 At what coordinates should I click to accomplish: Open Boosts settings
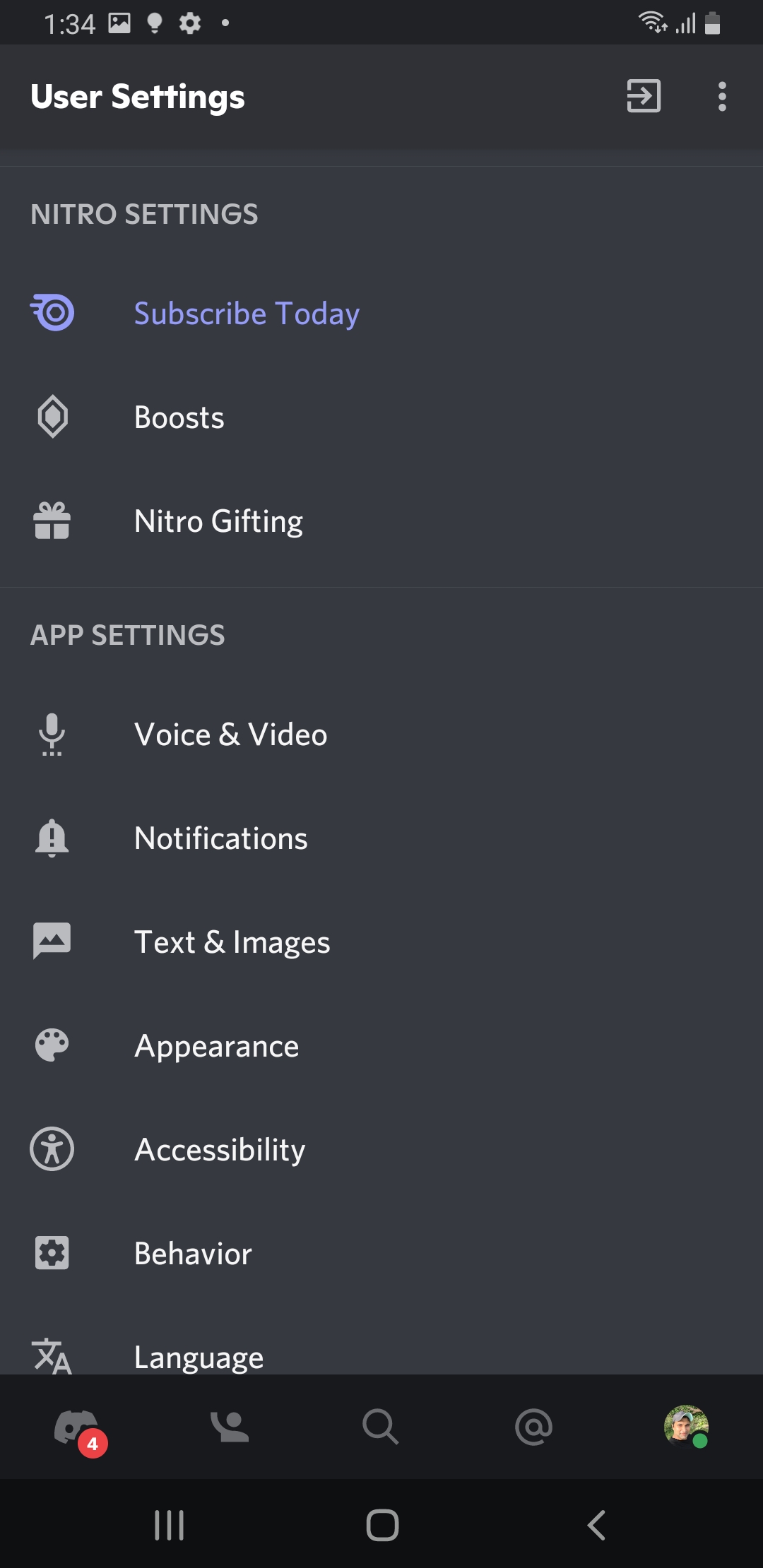tap(179, 417)
